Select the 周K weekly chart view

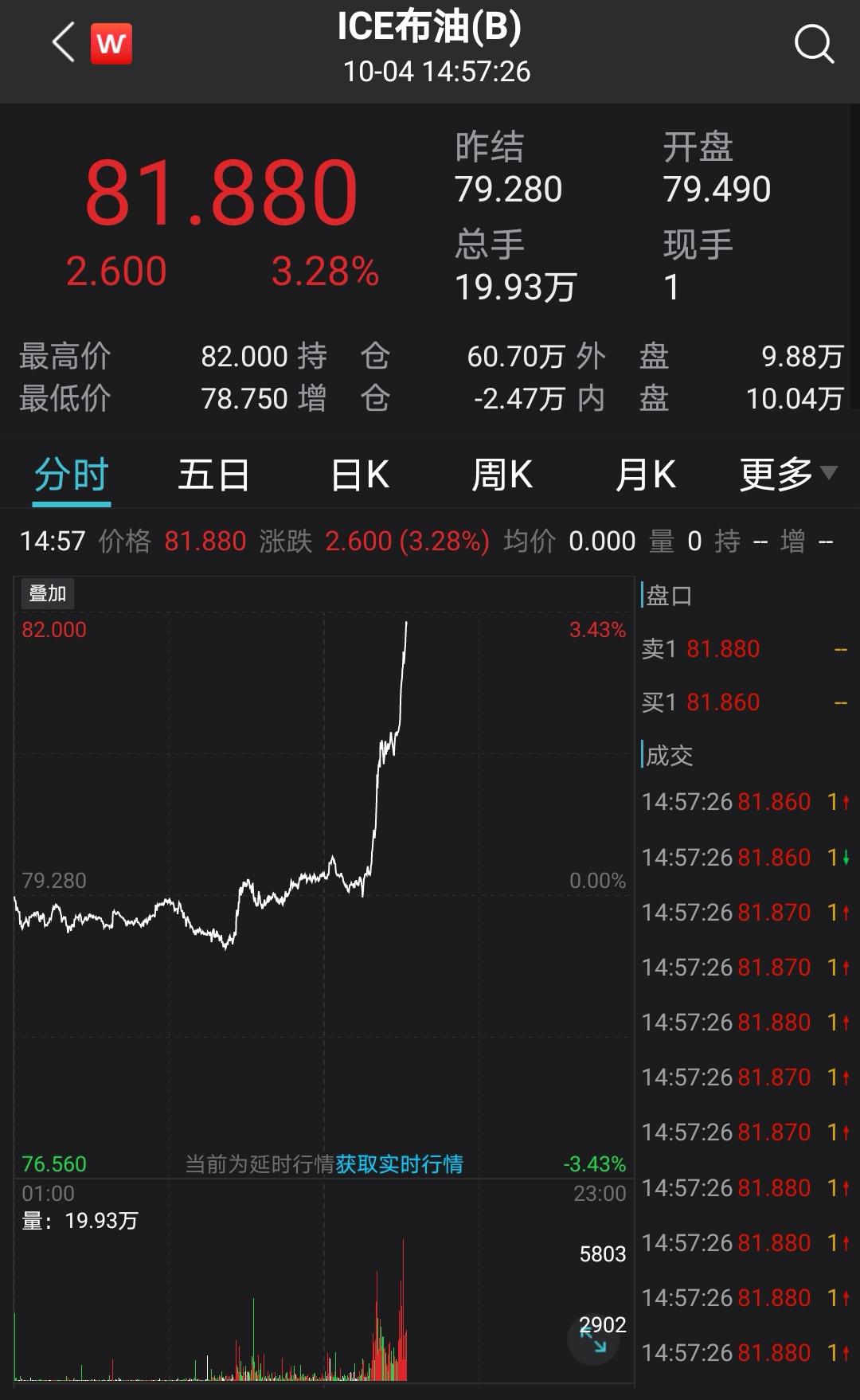point(502,473)
